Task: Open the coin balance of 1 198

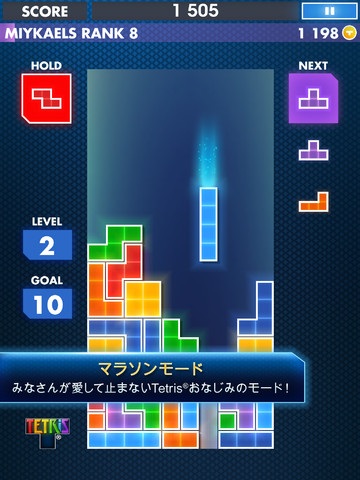Action: (x=327, y=33)
